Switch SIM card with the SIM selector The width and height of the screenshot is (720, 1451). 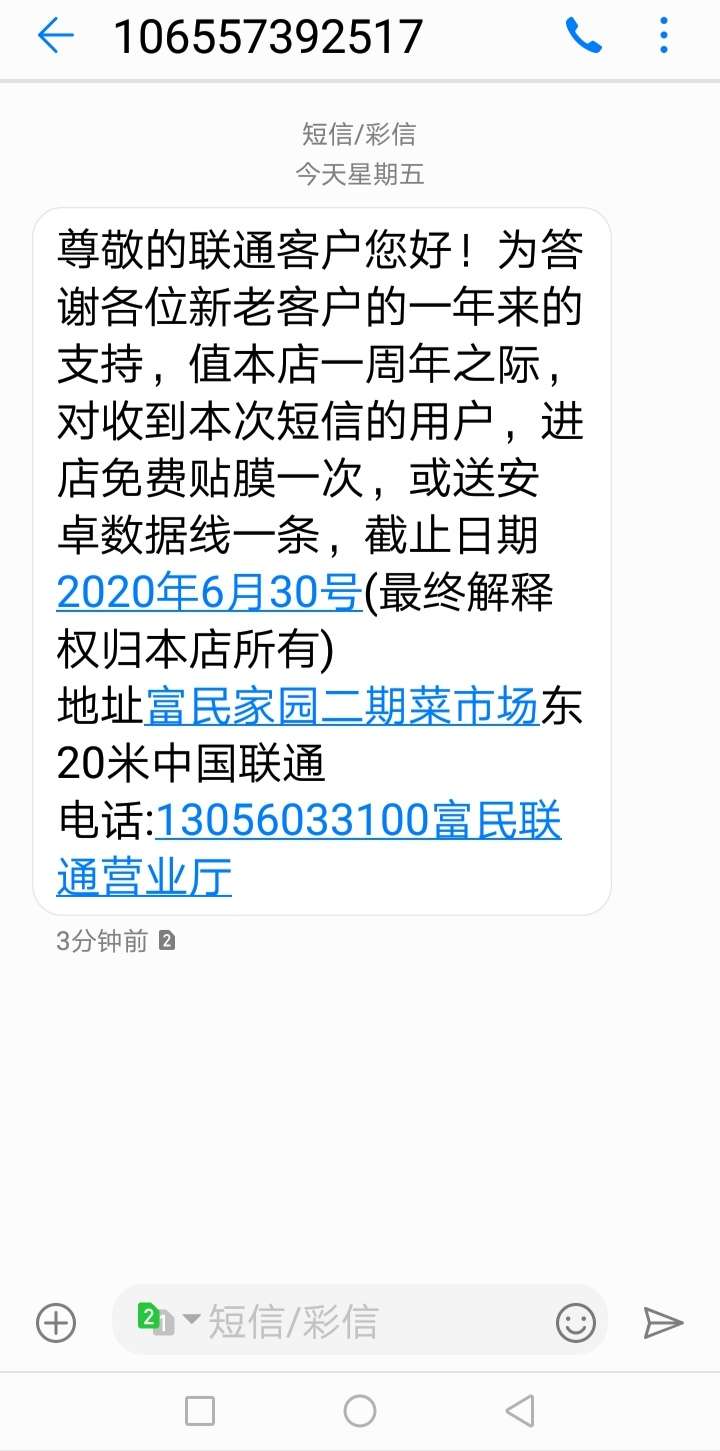pyautogui.click(x=169, y=1320)
